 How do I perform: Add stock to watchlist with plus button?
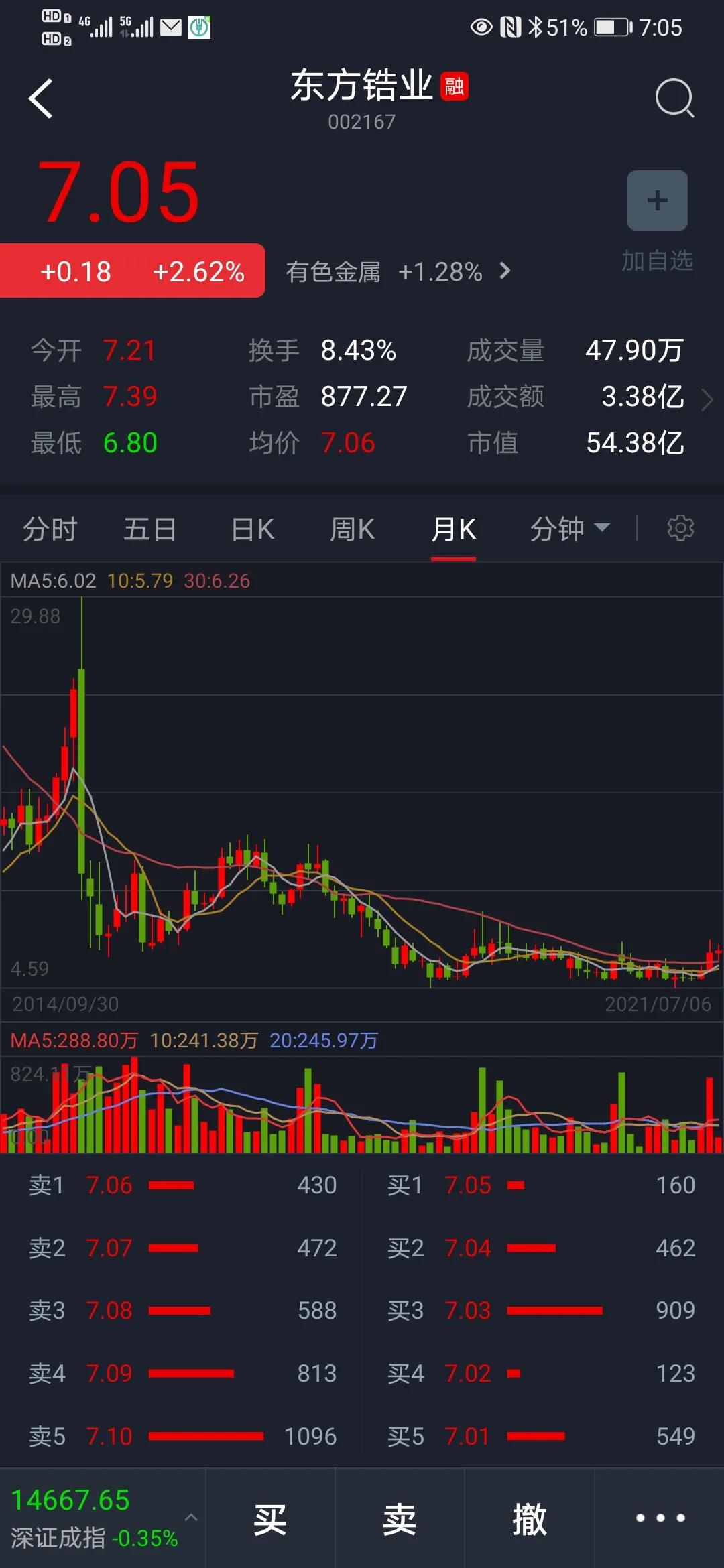coord(657,200)
